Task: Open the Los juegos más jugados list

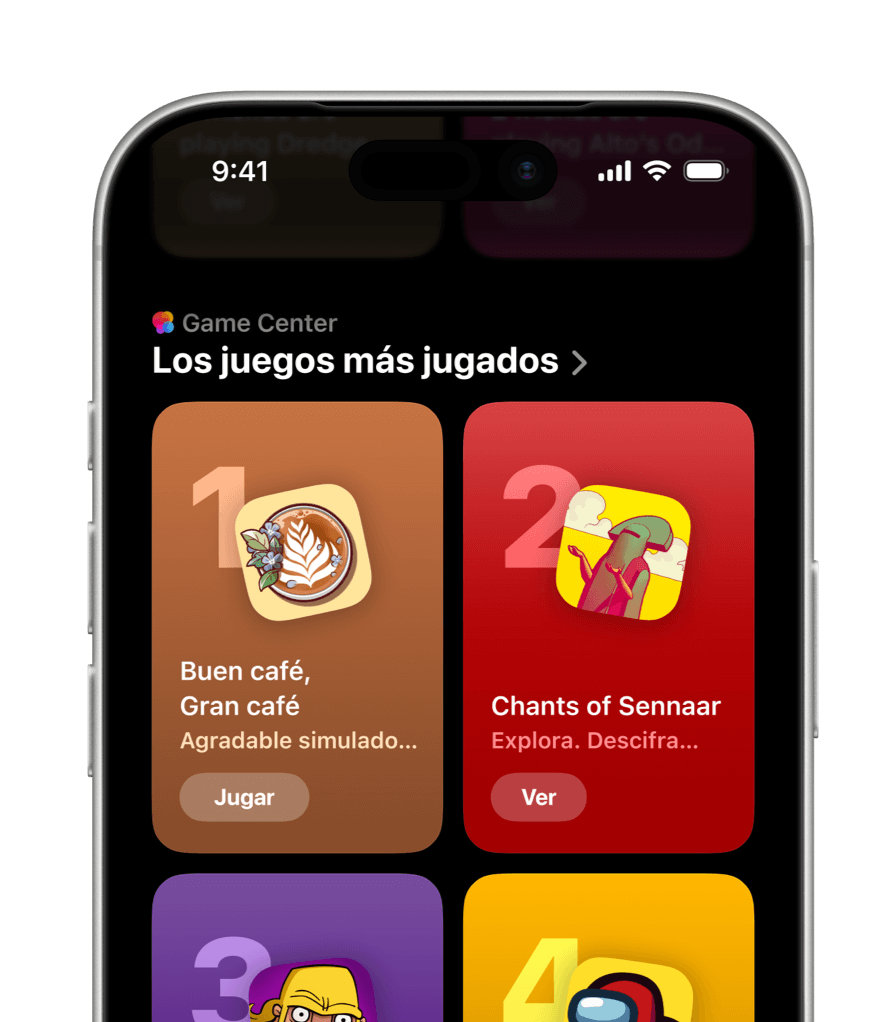Action: [x=369, y=361]
